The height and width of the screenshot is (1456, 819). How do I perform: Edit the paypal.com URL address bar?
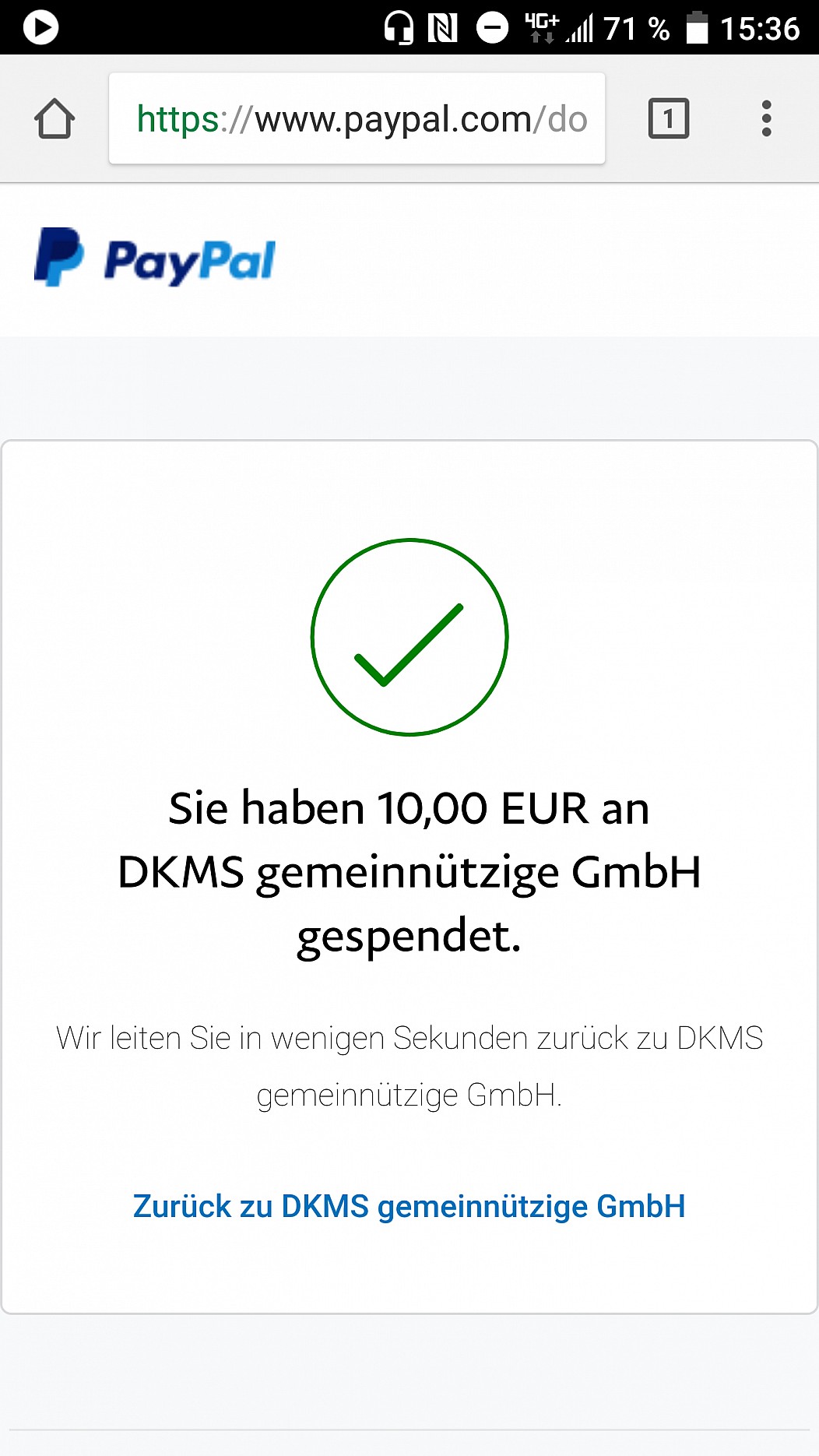[357, 119]
